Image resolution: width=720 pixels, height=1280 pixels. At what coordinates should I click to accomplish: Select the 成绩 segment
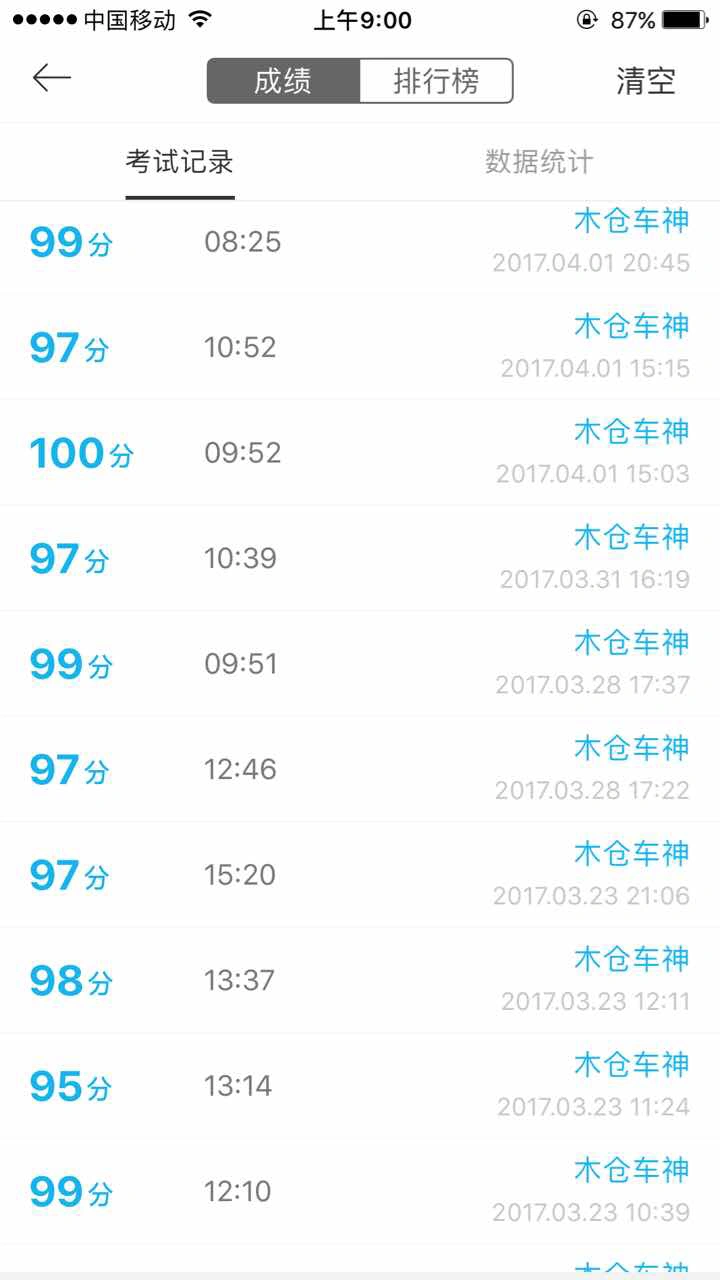283,81
